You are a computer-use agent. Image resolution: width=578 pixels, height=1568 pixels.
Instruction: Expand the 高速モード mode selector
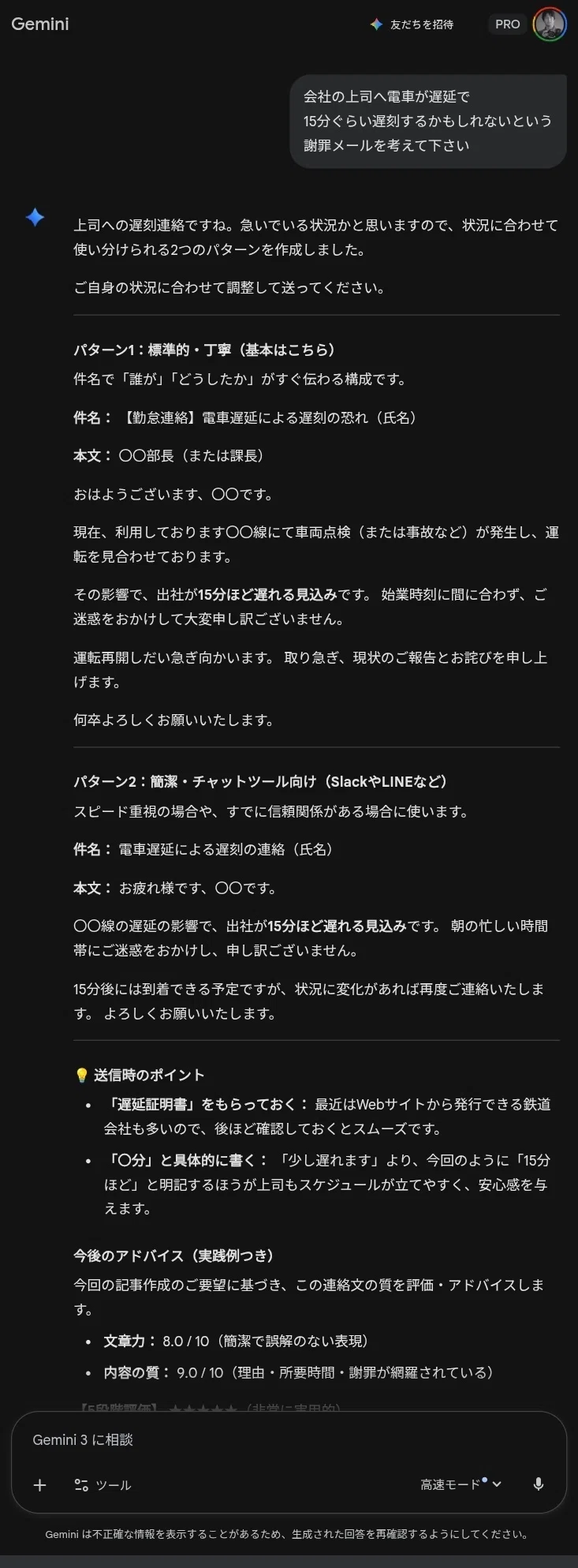click(x=461, y=1484)
